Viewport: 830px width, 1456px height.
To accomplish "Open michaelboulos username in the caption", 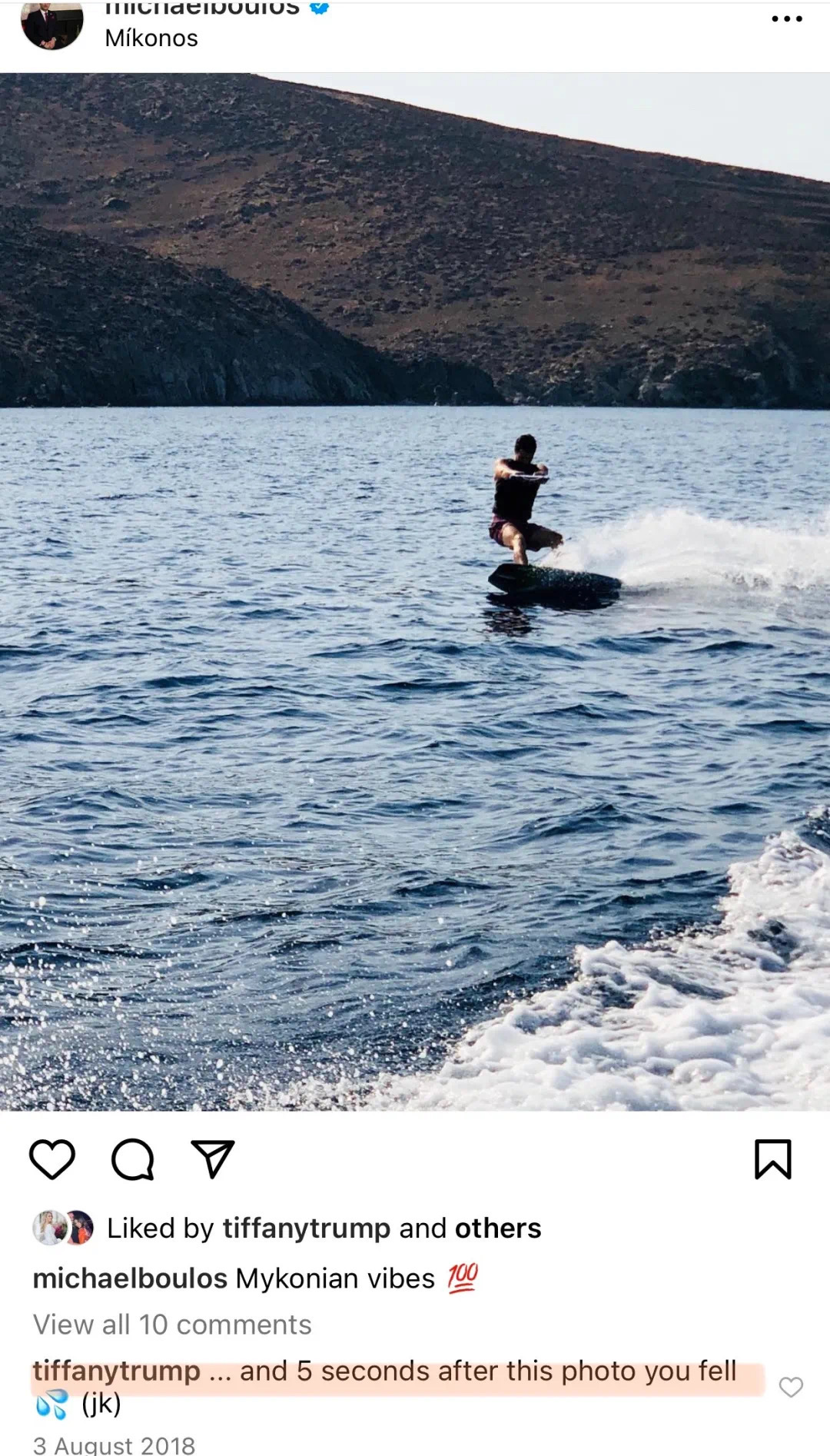I will click(x=130, y=1278).
